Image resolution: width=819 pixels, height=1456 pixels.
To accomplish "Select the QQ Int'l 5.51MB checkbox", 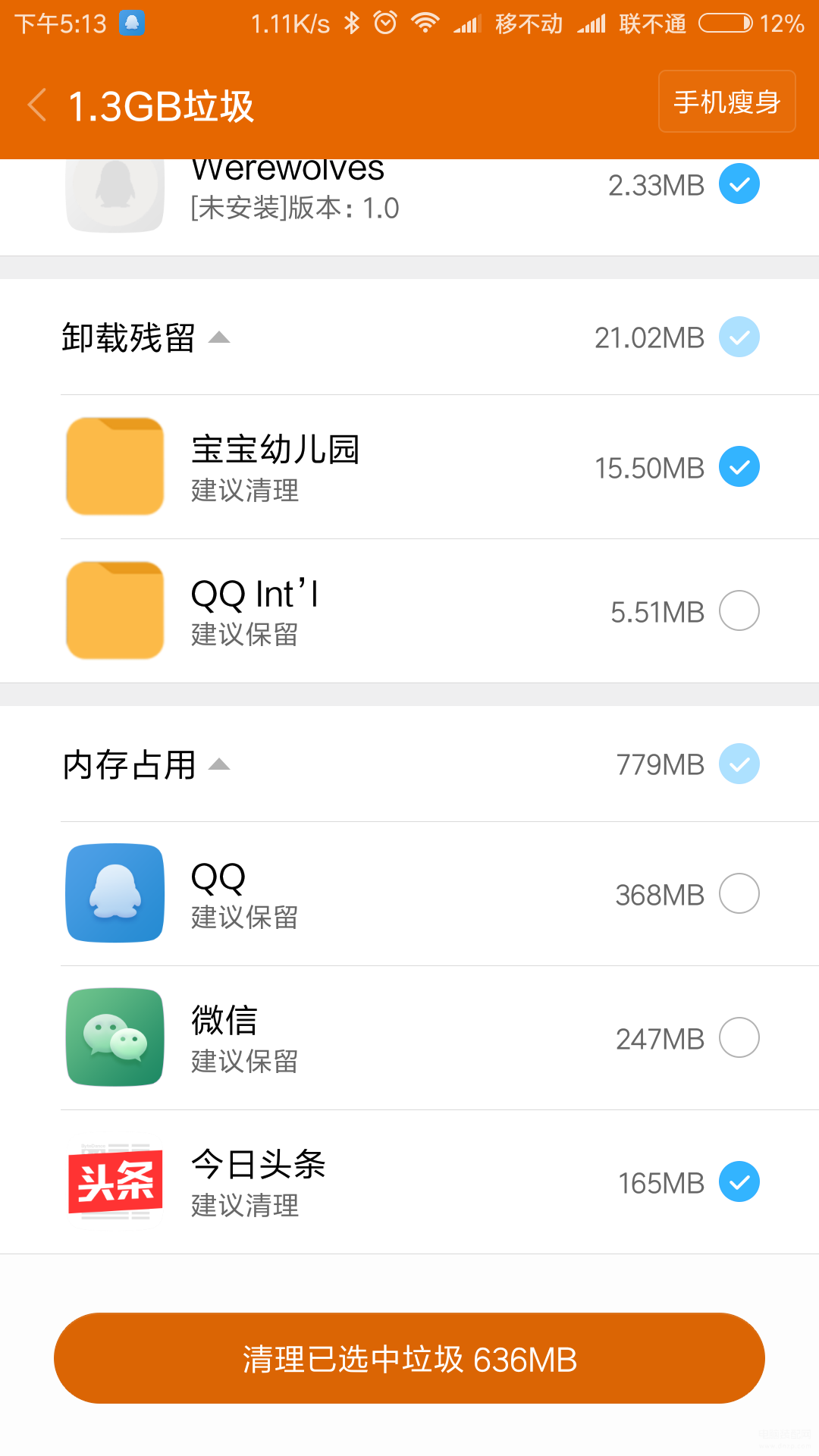I will [x=739, y=611].
